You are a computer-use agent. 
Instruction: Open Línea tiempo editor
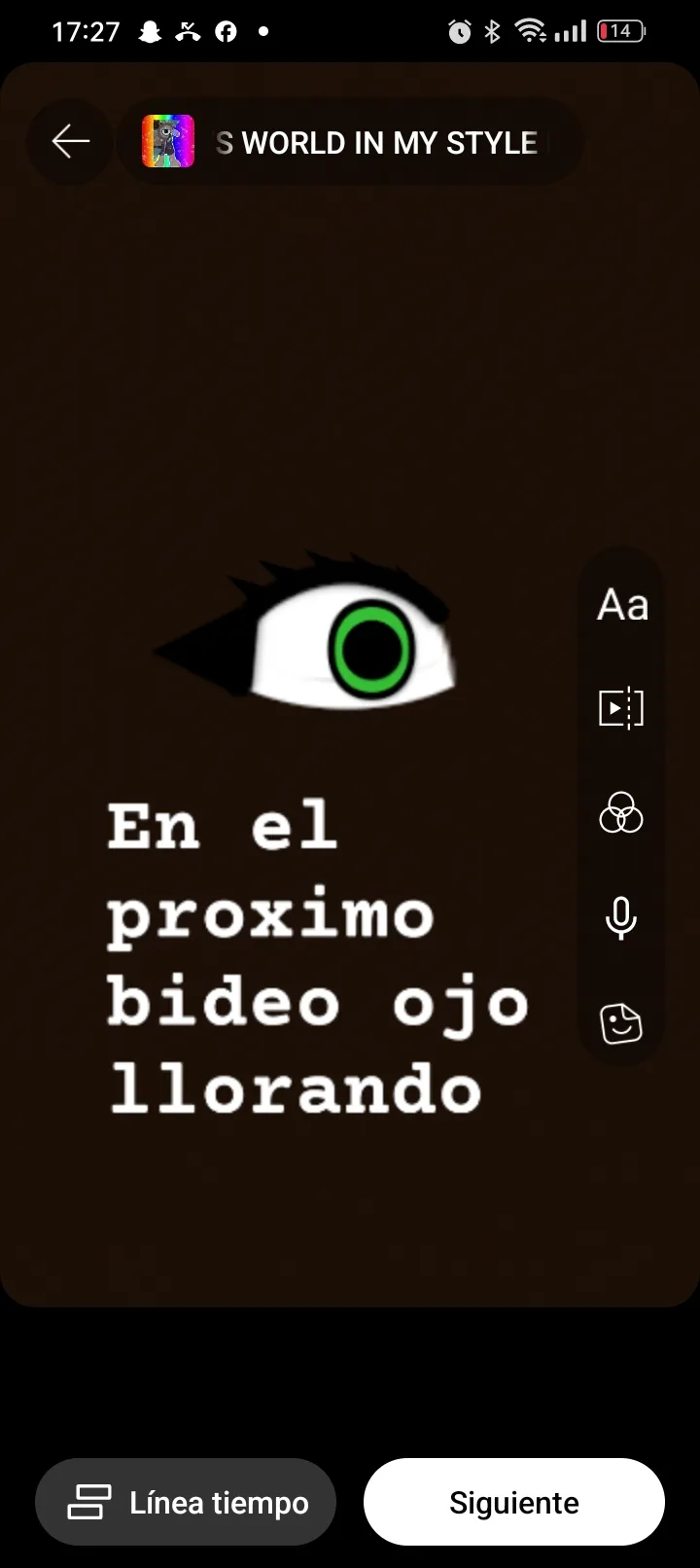click(186, 1502)
